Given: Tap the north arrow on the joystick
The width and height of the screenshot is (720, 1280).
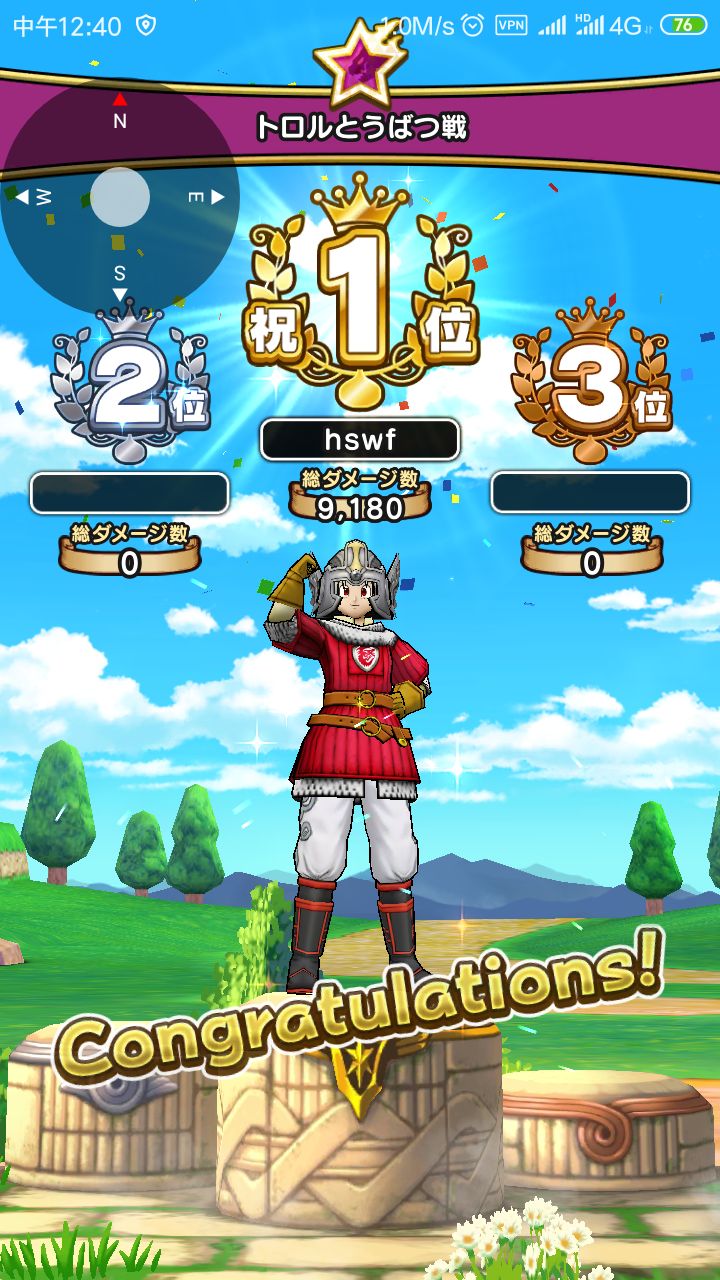Looking at the screenshot, I should [120, 101].
